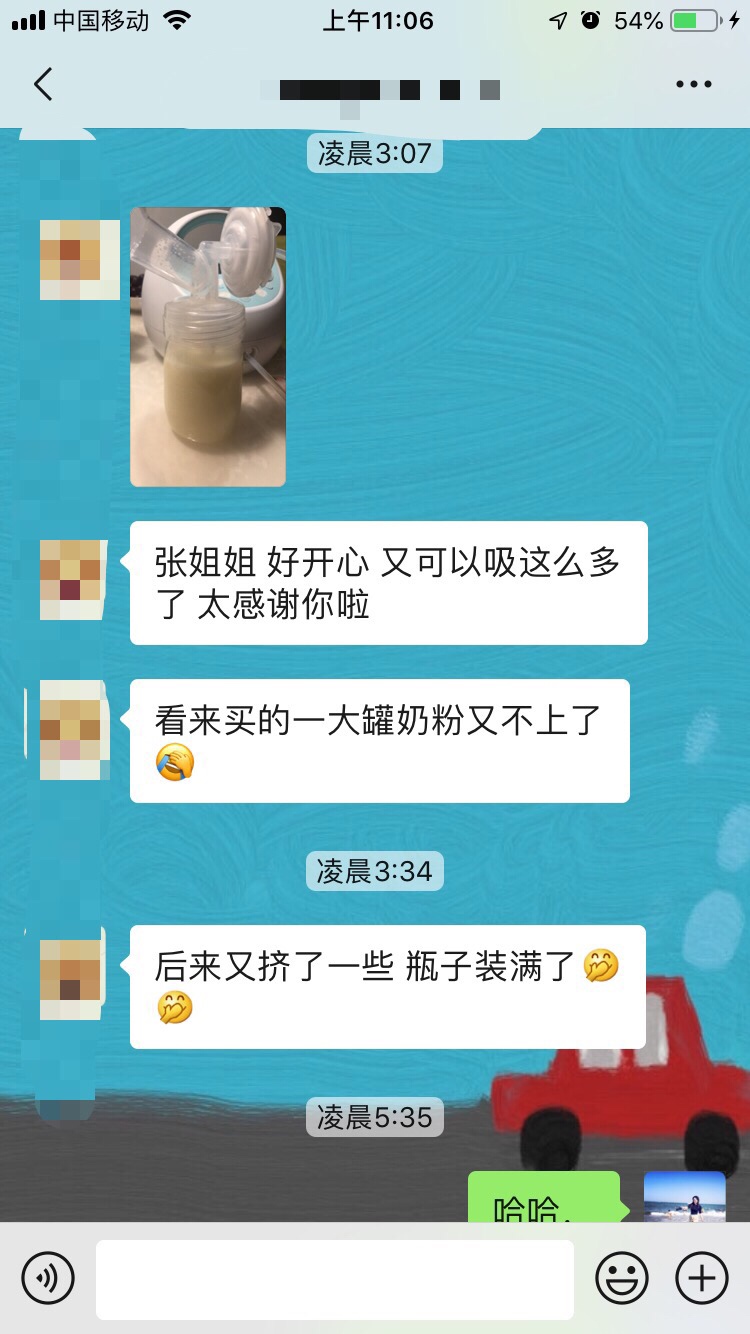Go back to the chat list
750x1334 pixels.
tap(42, 85)
